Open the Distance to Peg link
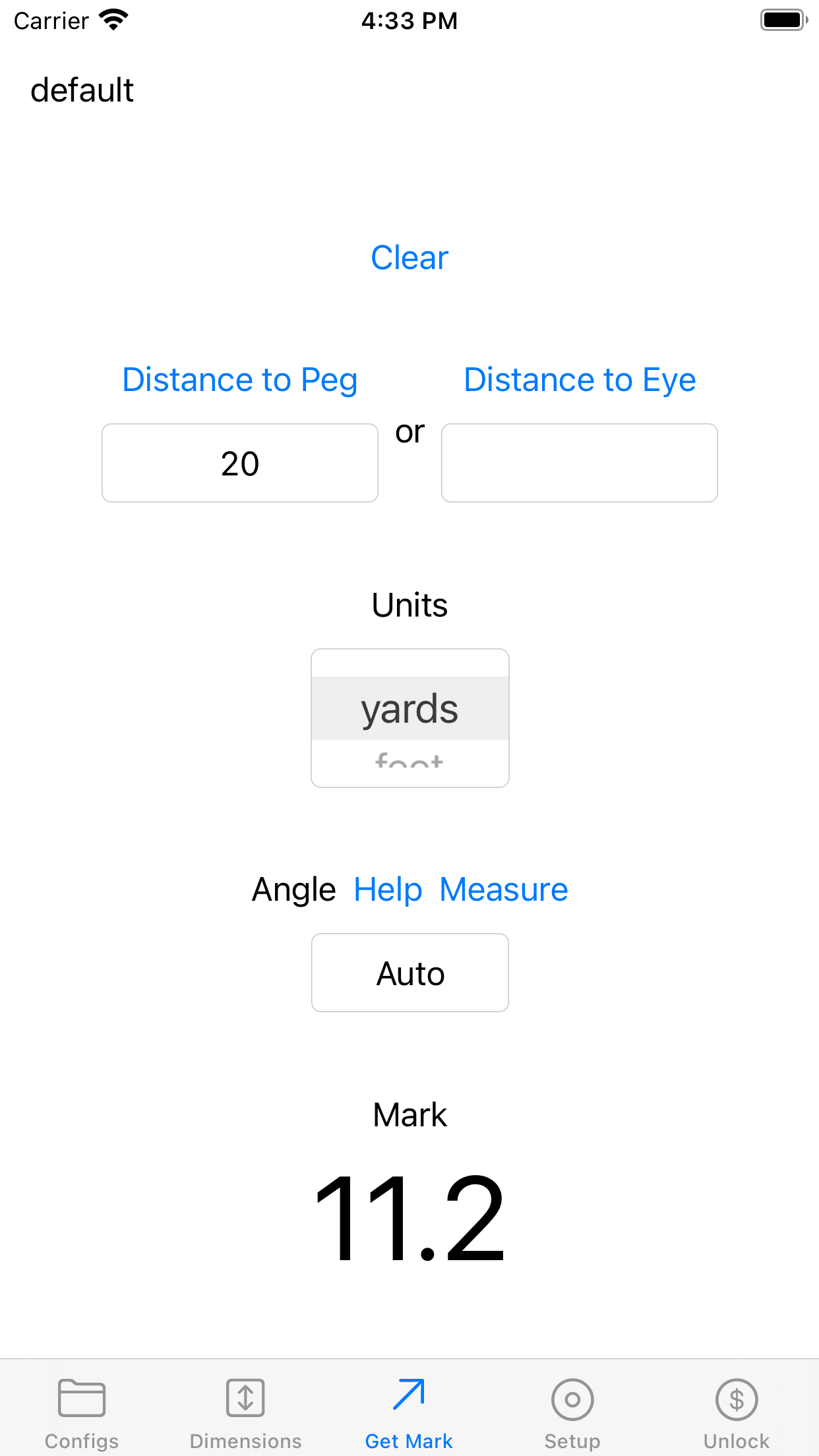 [x=240, y=380]
